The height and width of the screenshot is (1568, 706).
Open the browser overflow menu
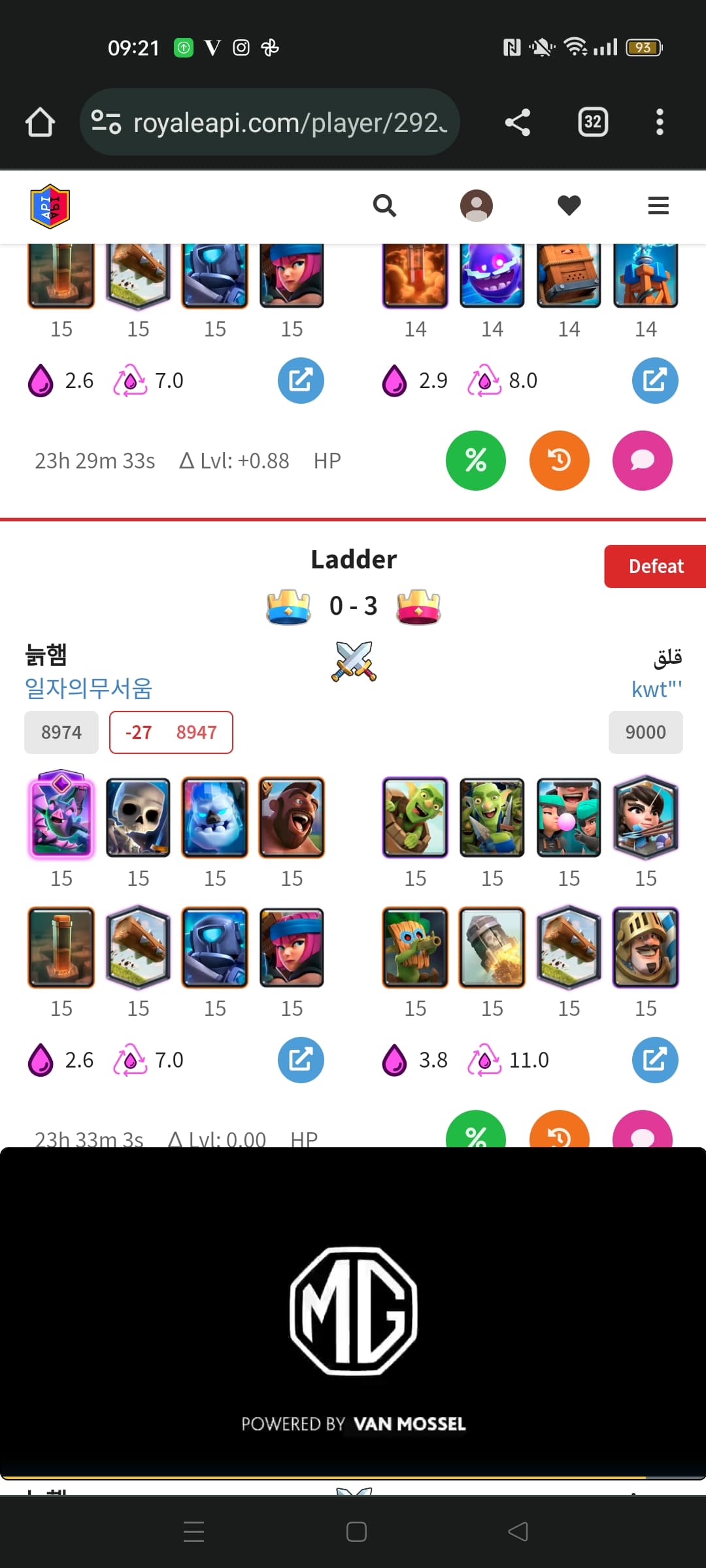[x=660, y=122]
